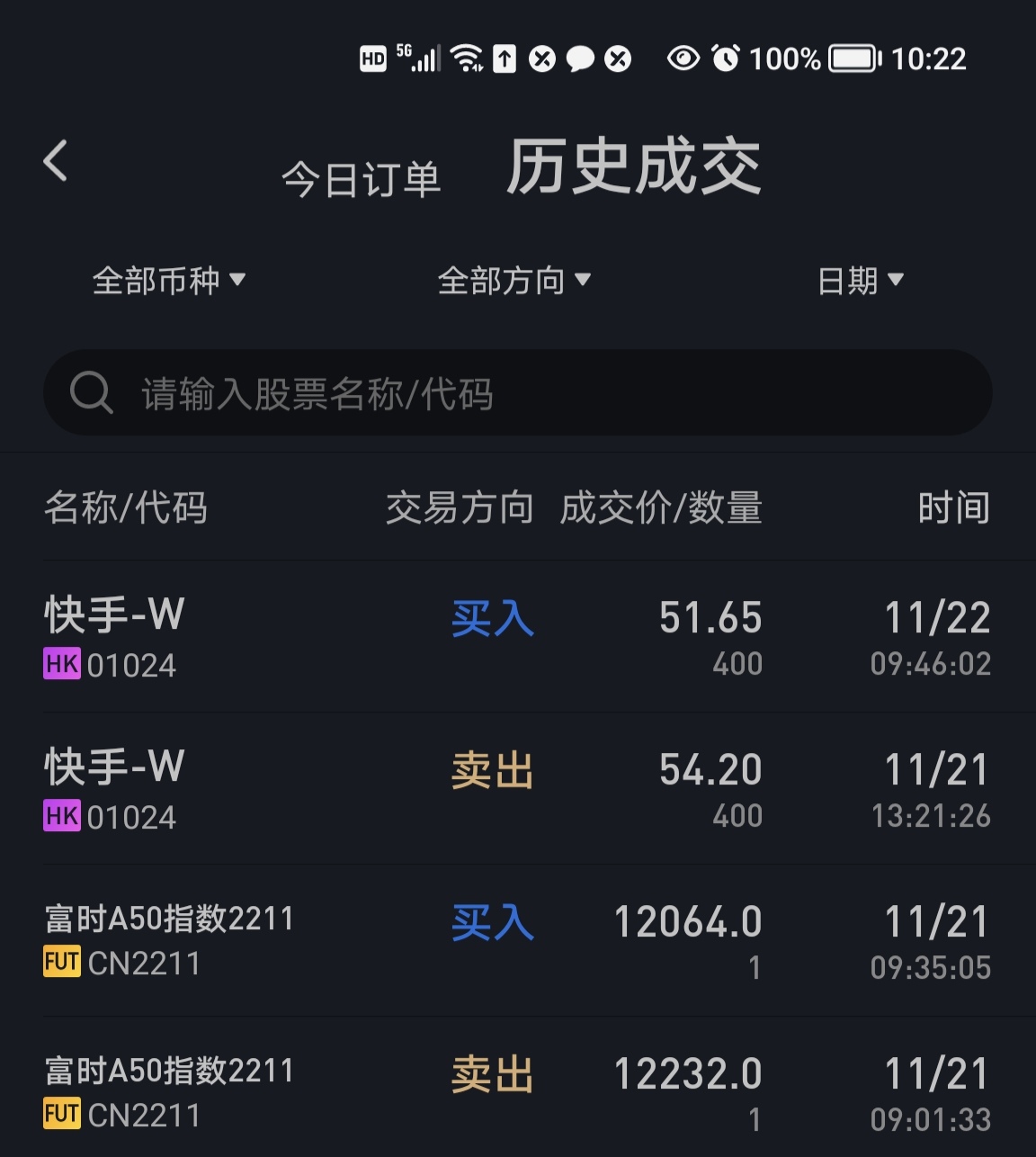Go back using the top-left arrow
The image size is (1036, 1157).
pyautogui.click(x=56, y=162)
